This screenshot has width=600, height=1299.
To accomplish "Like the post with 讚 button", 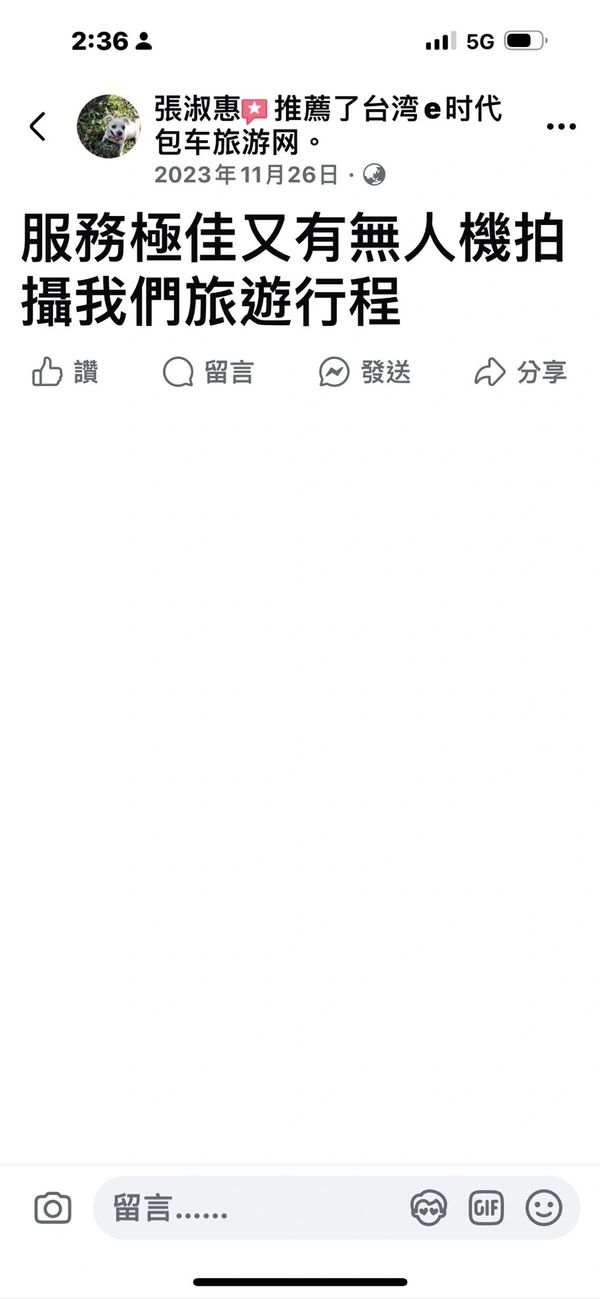I will (65, 373).
